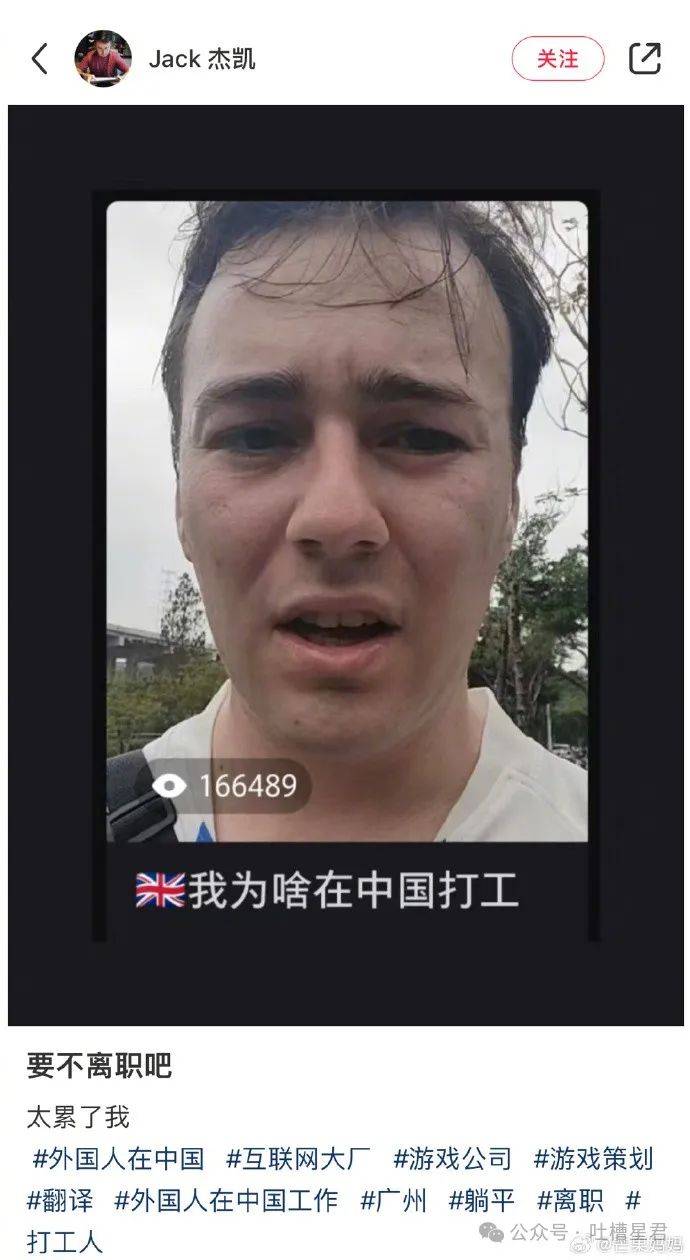Open Jack 杰凯's profile avatar
Screen dimensions: 690x1260
tap(103, 59)
